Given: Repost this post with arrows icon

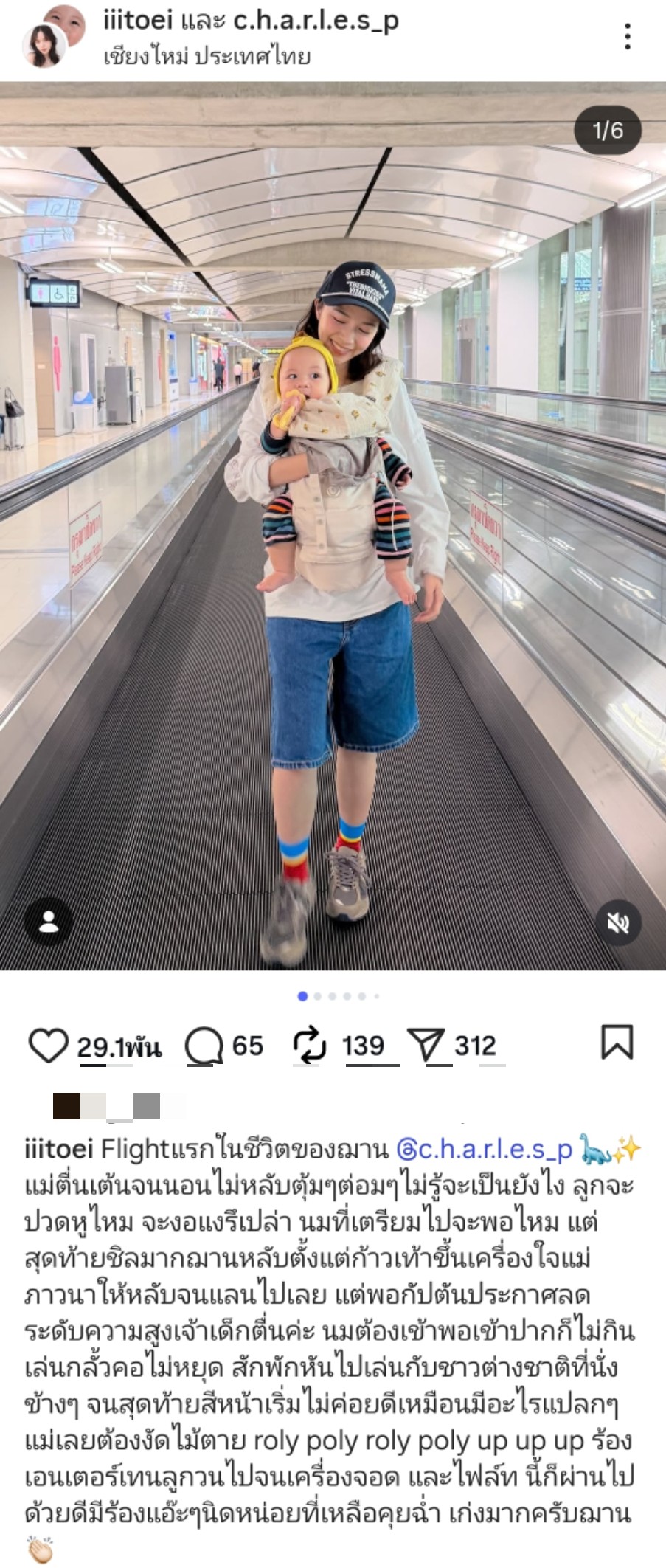Looking at the screenshot, I should [310, 1046].
